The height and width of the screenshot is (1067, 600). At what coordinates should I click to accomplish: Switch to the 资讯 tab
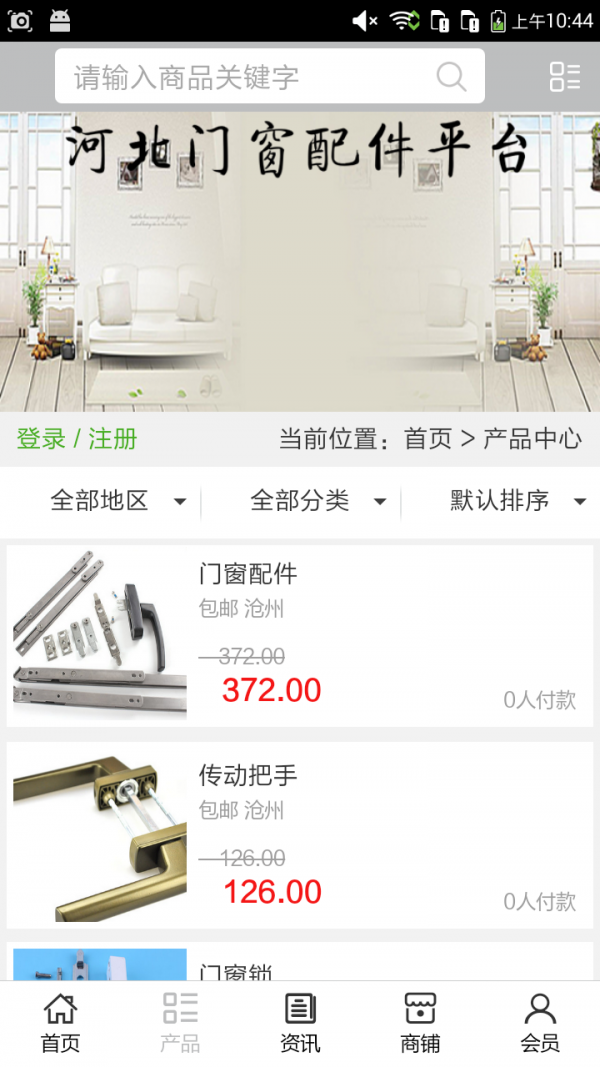300,1023
